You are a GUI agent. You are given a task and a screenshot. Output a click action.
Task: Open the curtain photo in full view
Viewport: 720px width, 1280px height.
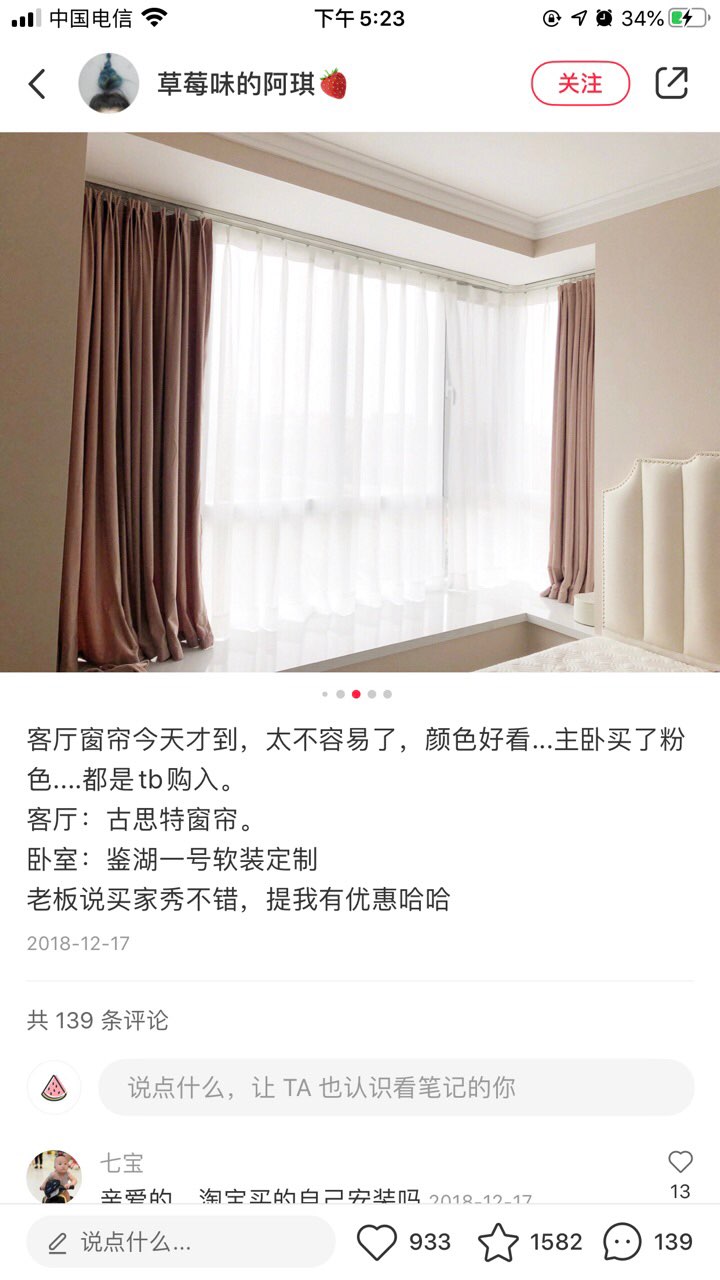pos(360,402)
